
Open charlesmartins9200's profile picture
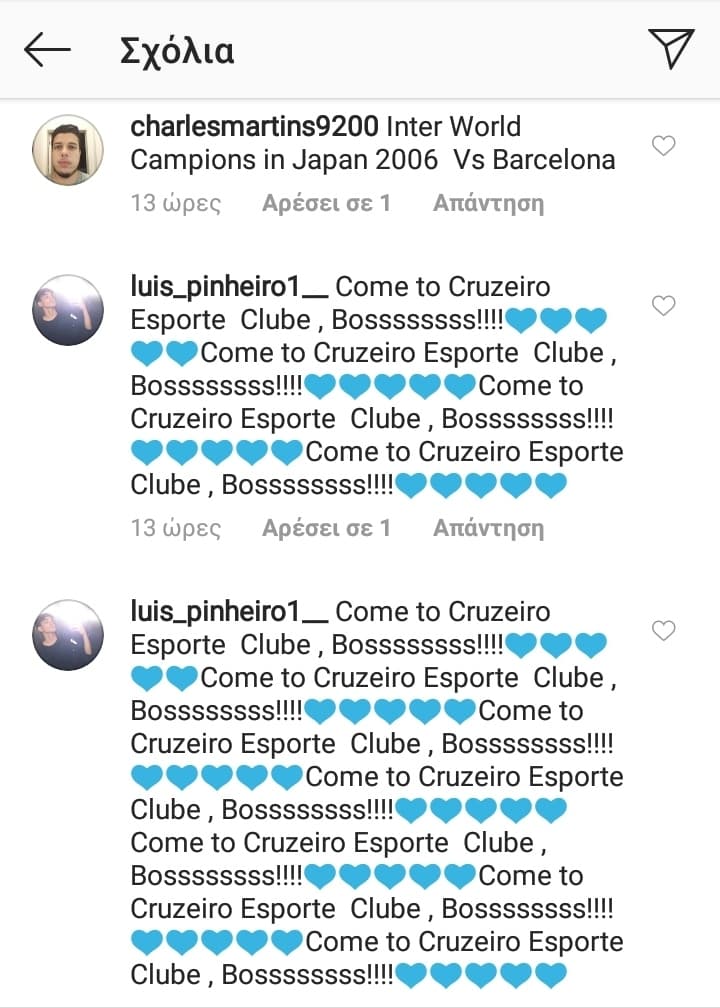coord(68,150)
